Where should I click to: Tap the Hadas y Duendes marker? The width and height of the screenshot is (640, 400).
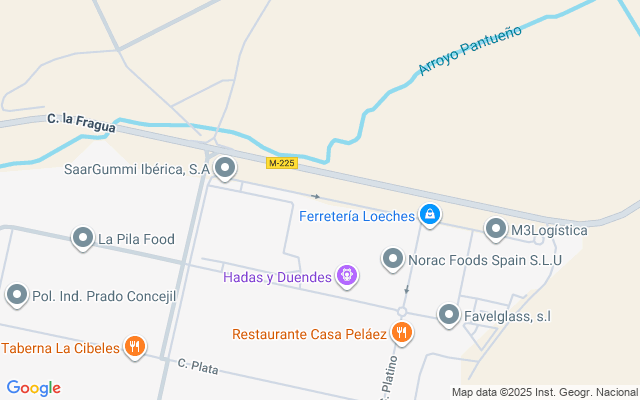pos(347,275)
